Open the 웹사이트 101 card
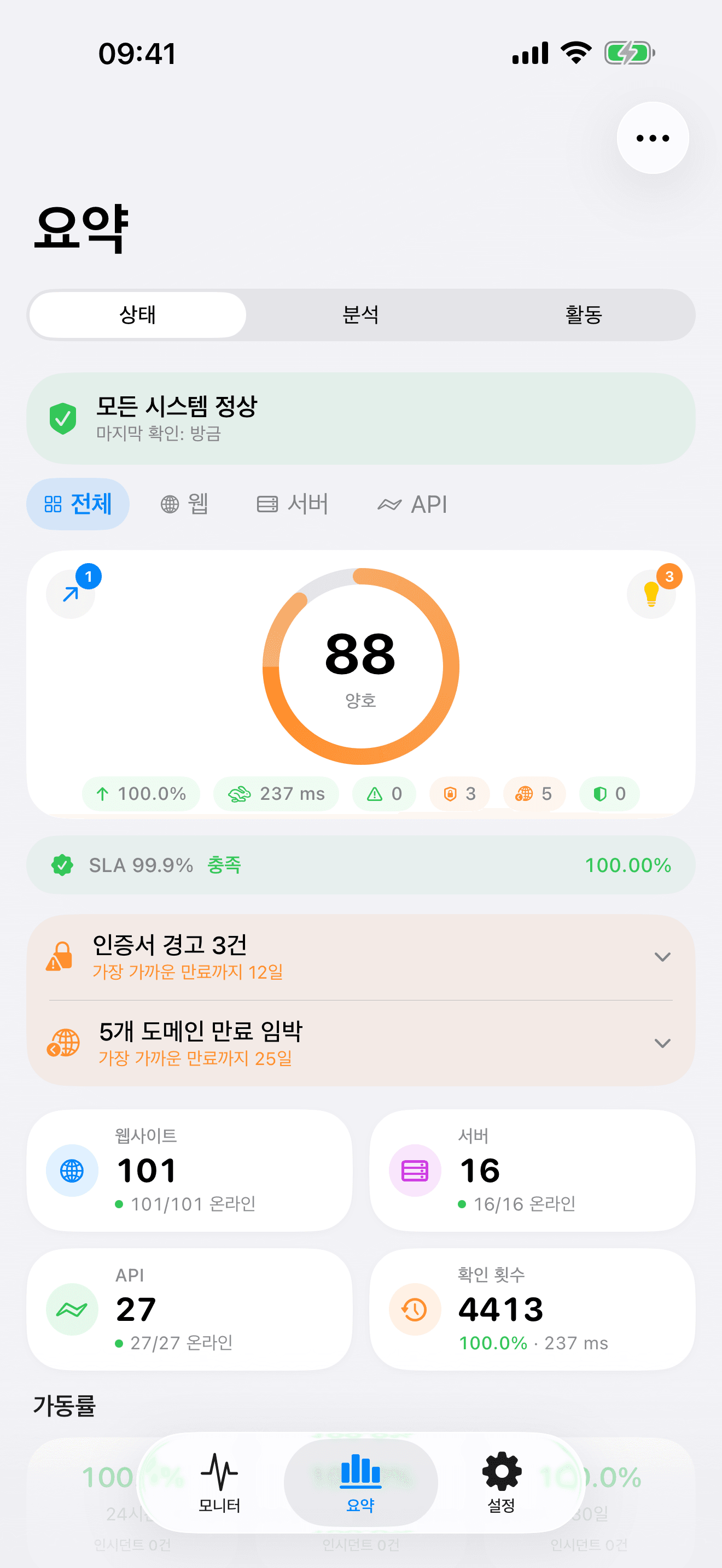 tap(189, 1170)
